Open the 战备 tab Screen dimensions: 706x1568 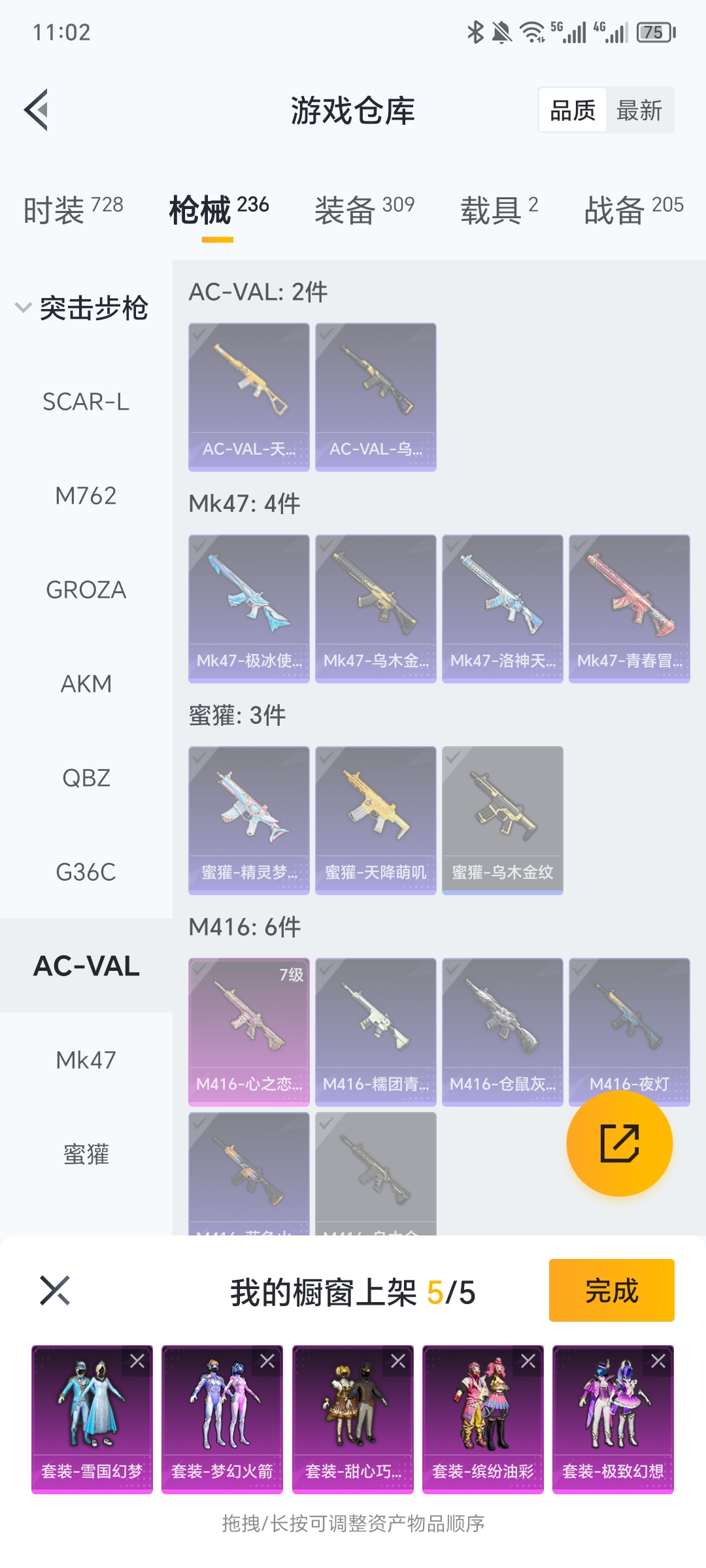point(633,210)
